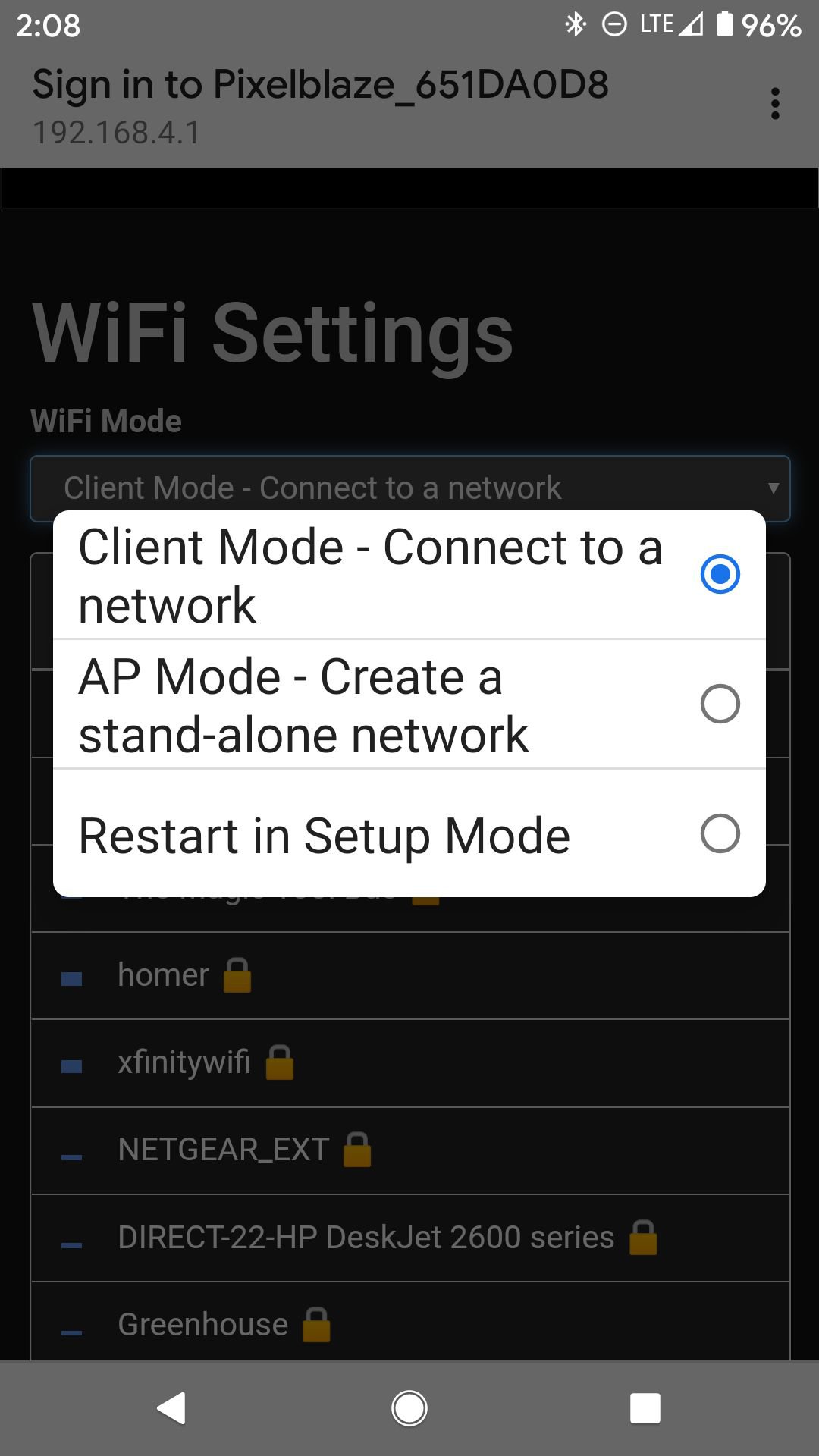Select Client Mode - Connect to a network
Screen dimensions: 819x1456
(x=409, y=575)
